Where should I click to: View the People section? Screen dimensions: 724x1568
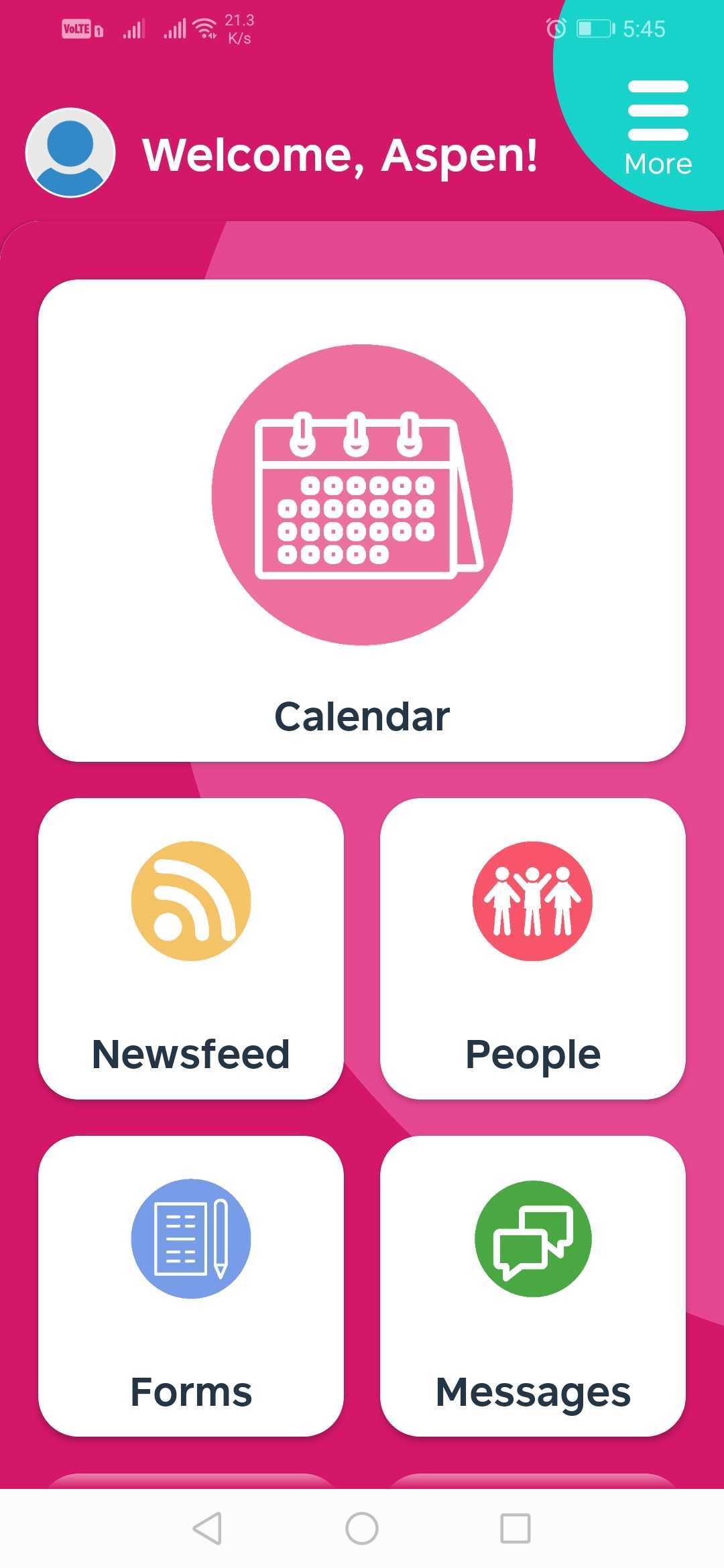533,948
